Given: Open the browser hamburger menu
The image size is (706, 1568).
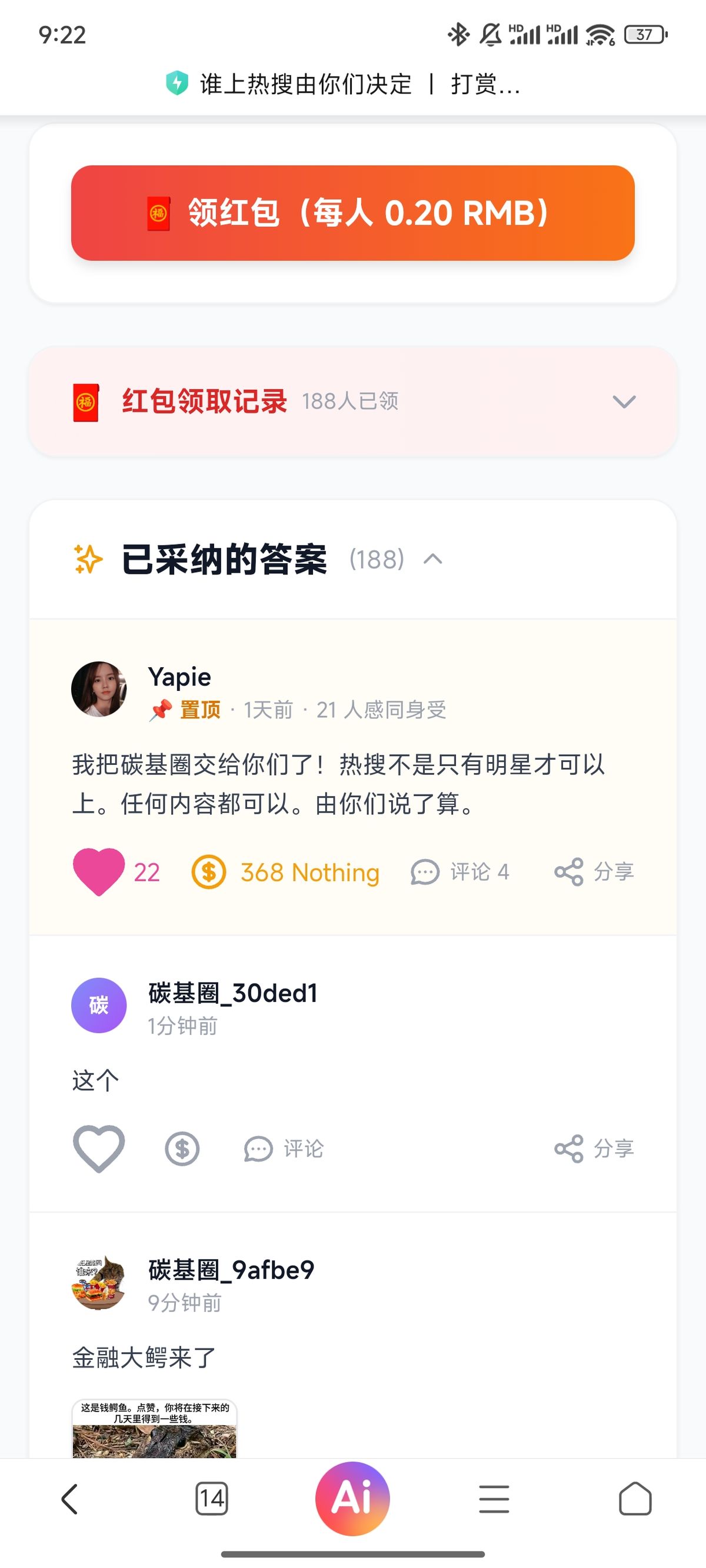Looking at the screenshot, I should coord(494,1499).
